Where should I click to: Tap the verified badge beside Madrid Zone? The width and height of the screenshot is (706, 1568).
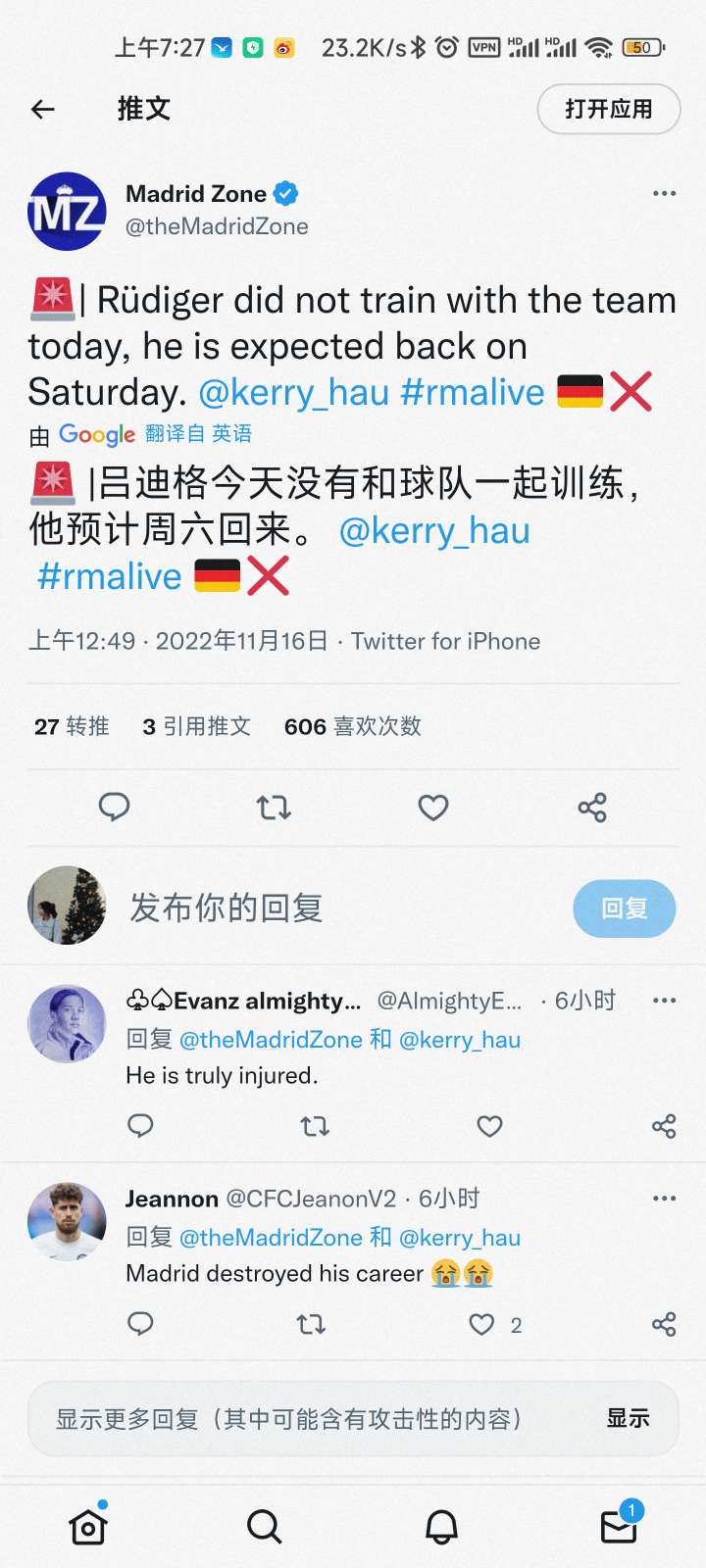(285, 193)
